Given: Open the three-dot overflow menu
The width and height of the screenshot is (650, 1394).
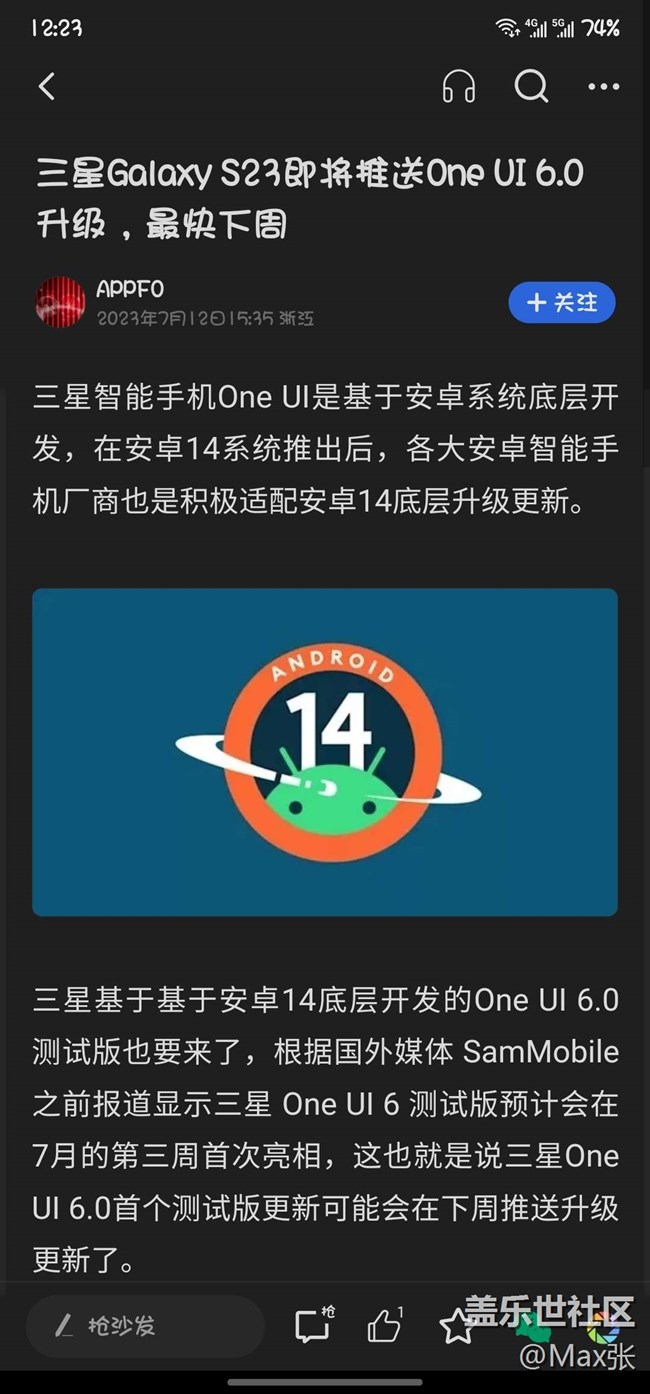Looking at the screenshot, I should pyautogui.click(x=603, y=87).
